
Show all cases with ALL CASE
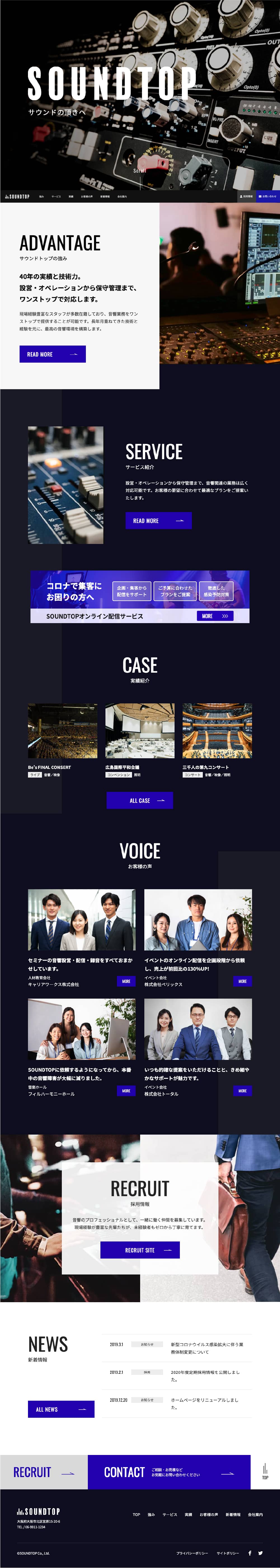pyautogui.click(x=140, y=801)
